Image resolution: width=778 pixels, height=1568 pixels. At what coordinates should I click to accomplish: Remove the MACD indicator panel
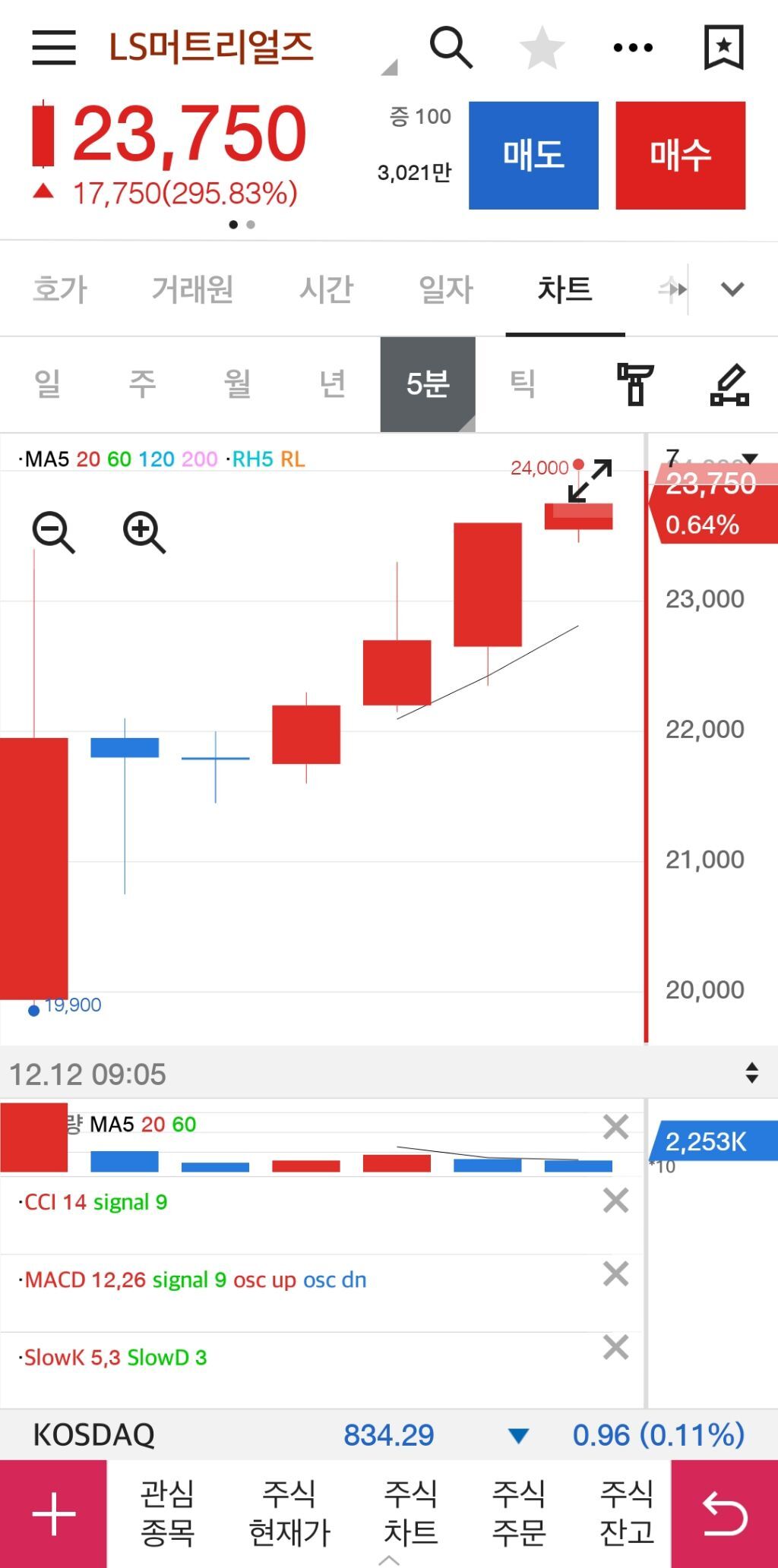(x=615, y=1274)
